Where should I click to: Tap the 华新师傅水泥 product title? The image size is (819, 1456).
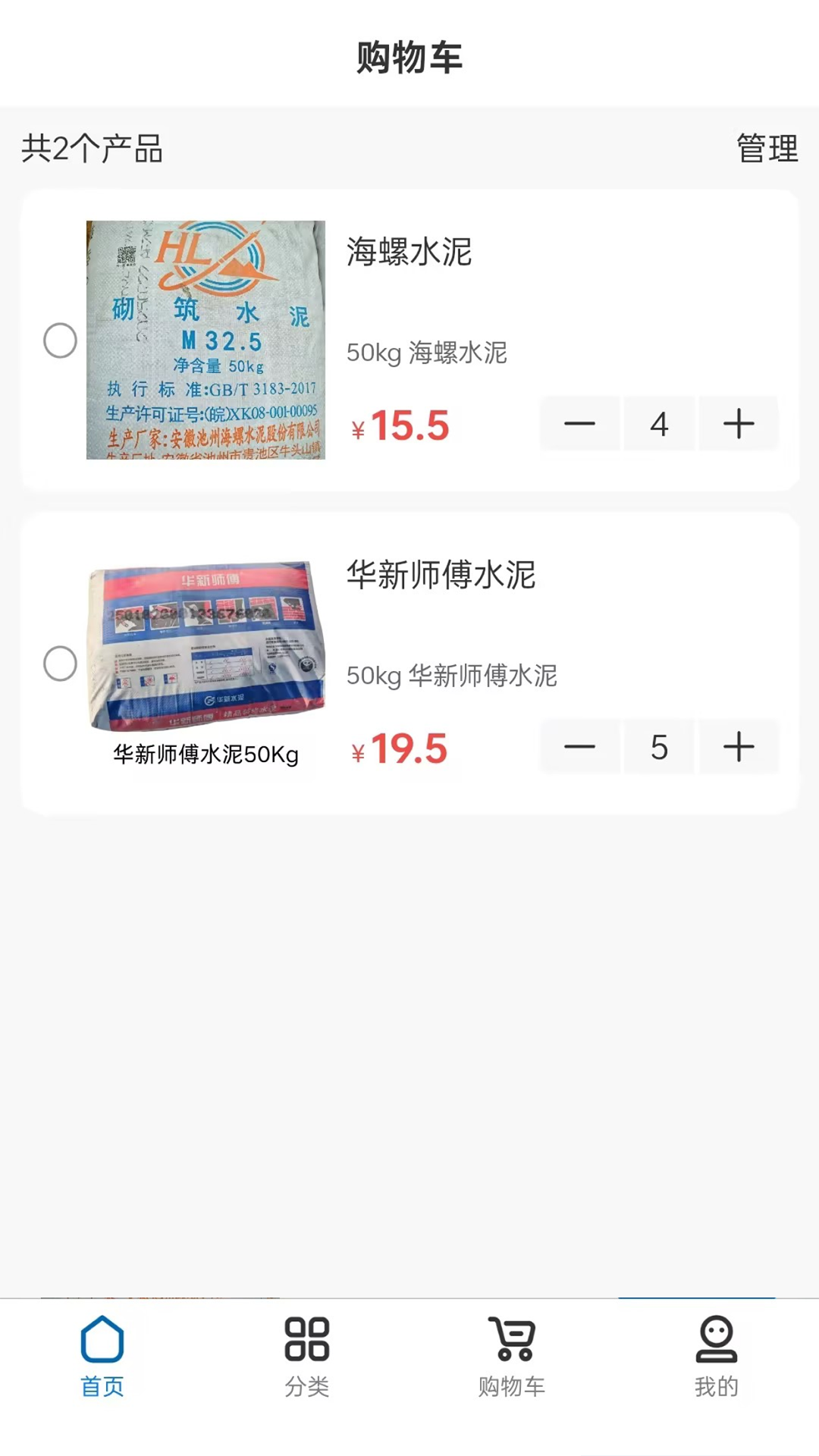tap(441, 576)
